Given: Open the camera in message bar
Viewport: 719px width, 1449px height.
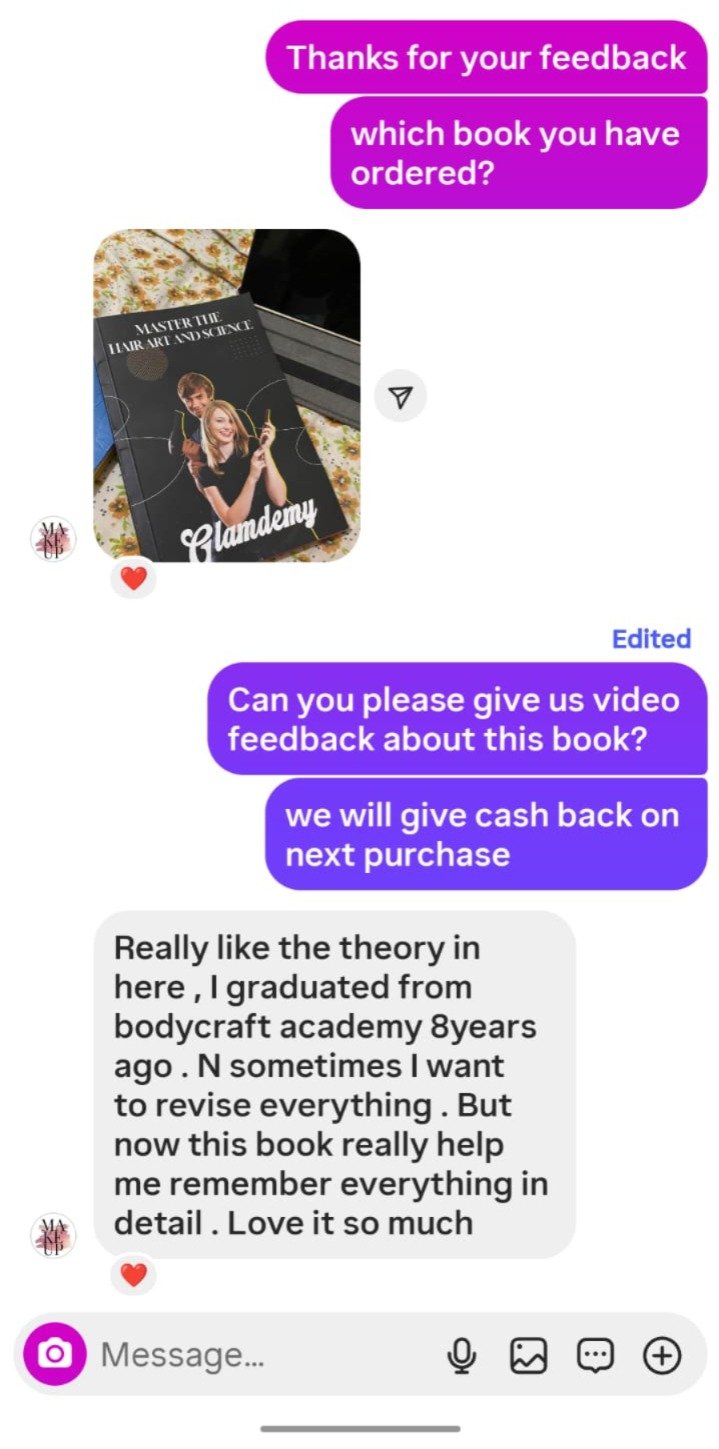Looking at the screenshot, I should [54, 1354].
